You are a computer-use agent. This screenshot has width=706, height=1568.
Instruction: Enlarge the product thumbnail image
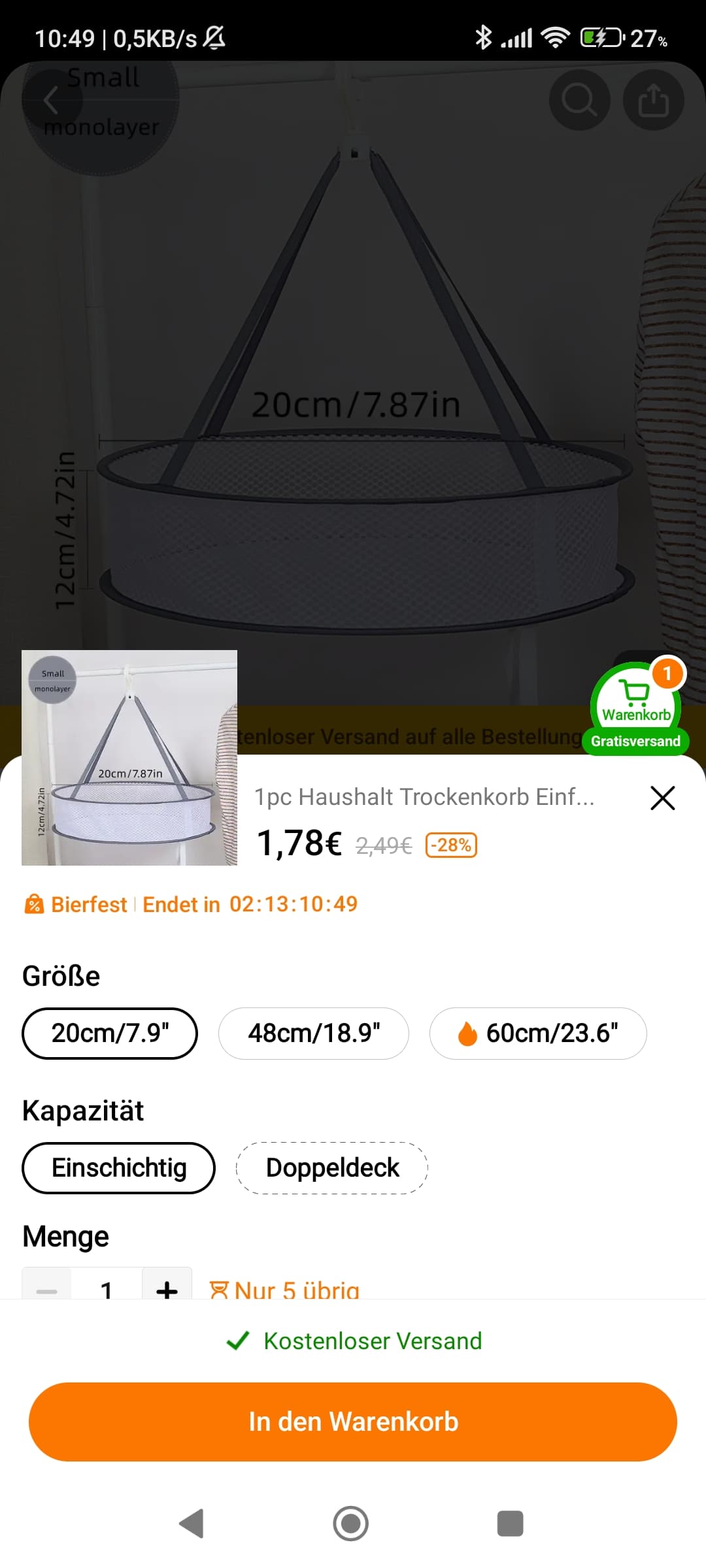pyautogui.click(x=129, y=758)
